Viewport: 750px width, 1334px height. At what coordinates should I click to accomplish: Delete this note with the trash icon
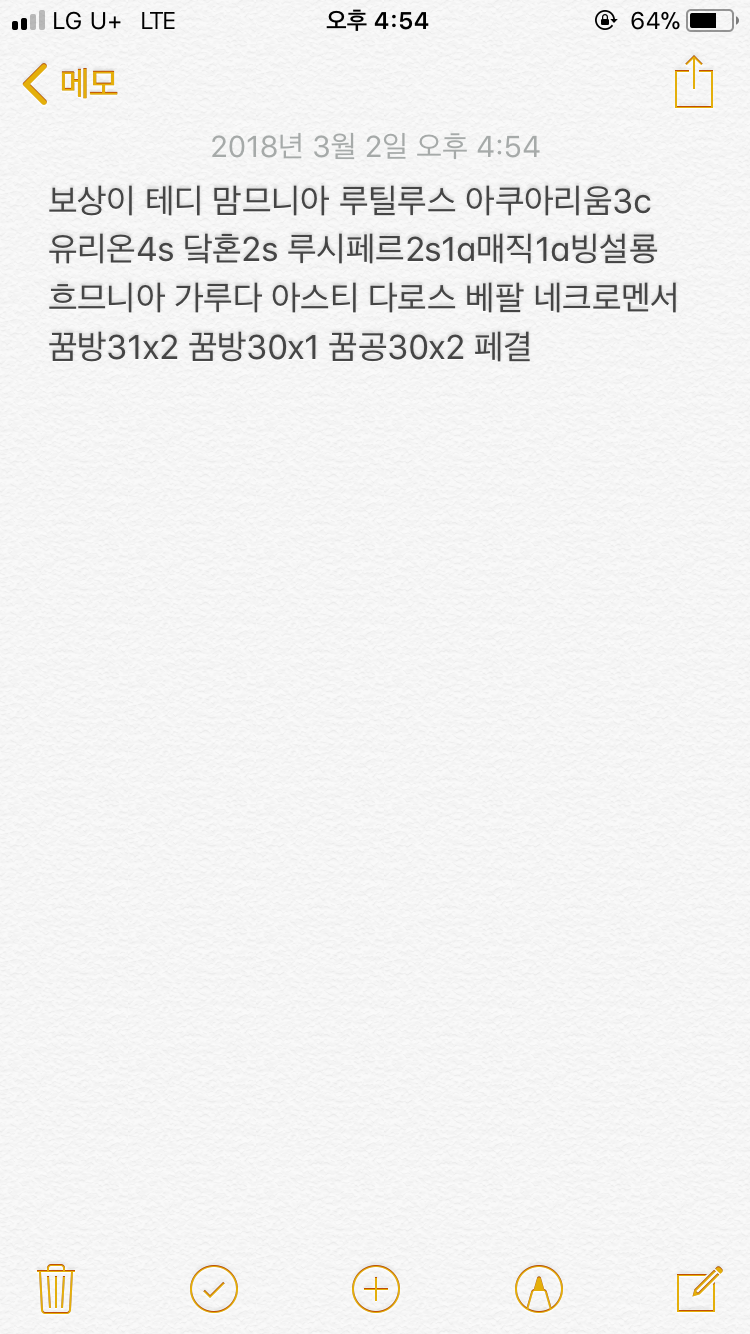click(56, 1288)
